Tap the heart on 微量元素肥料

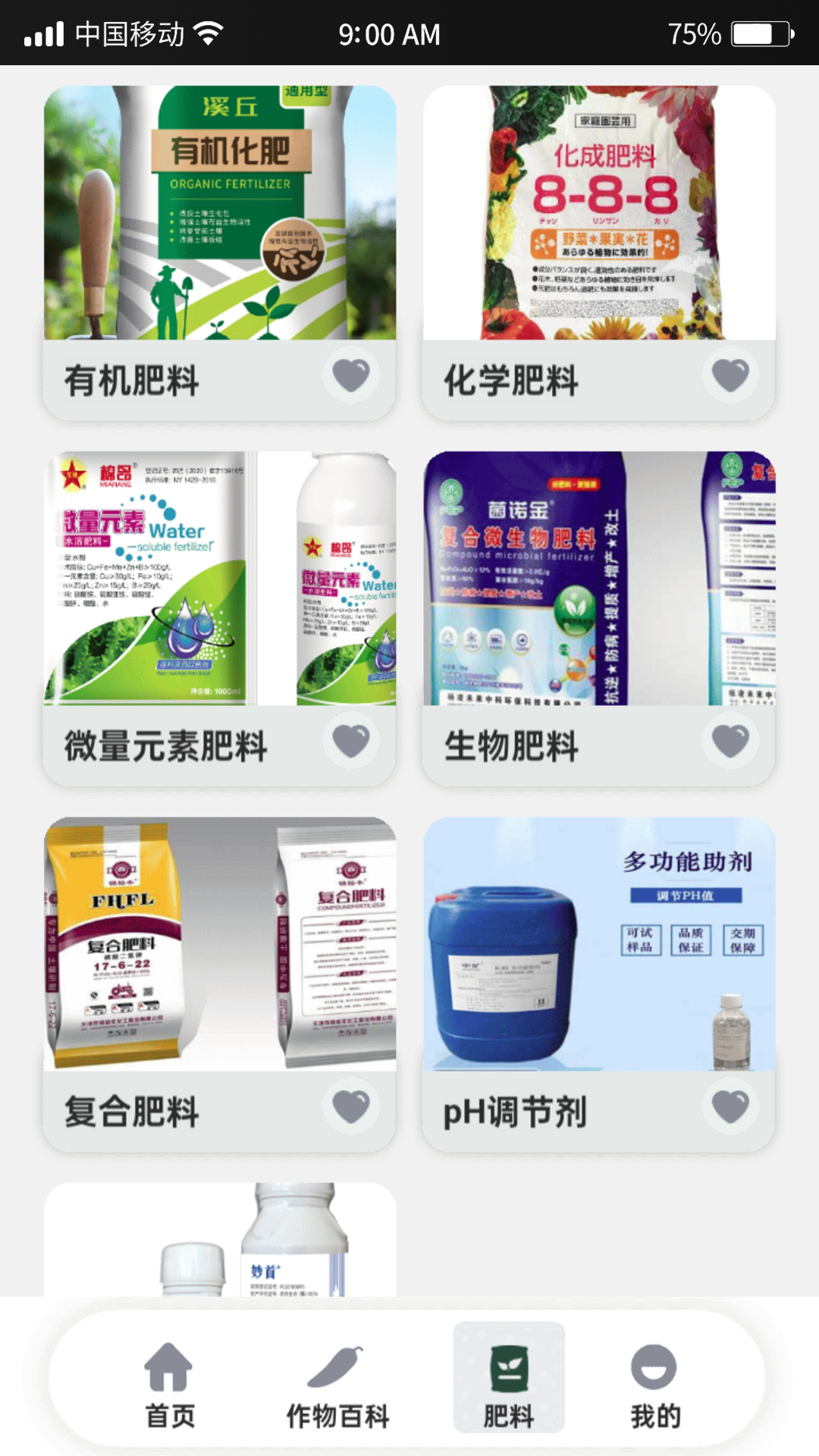click(x=351, y=740)
